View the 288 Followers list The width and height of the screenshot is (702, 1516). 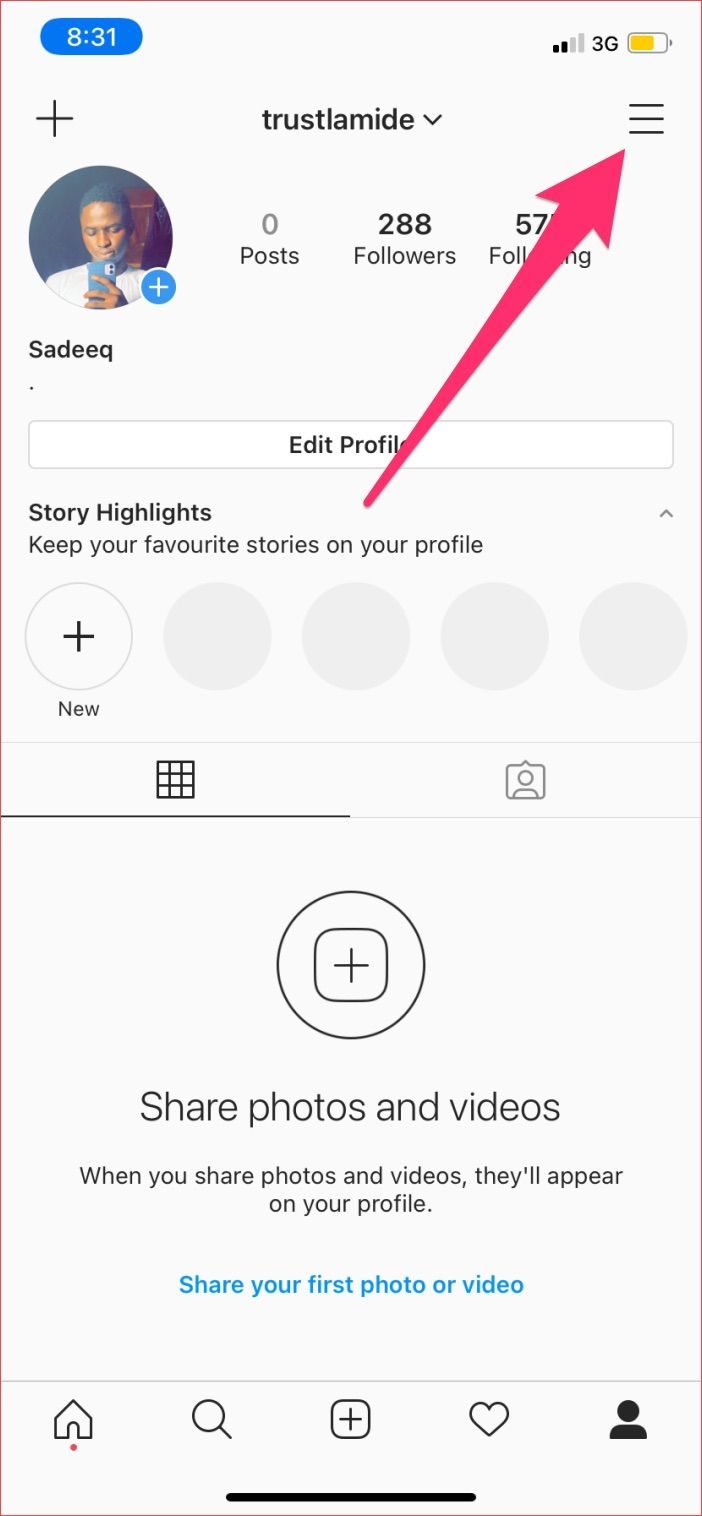tap(404, 238)
